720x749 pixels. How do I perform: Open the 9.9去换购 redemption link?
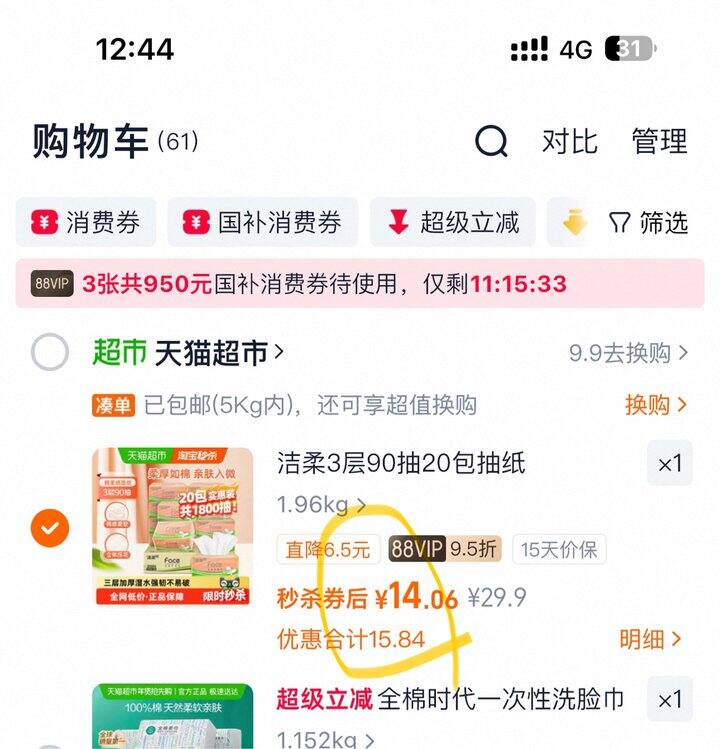pos(629,351)
